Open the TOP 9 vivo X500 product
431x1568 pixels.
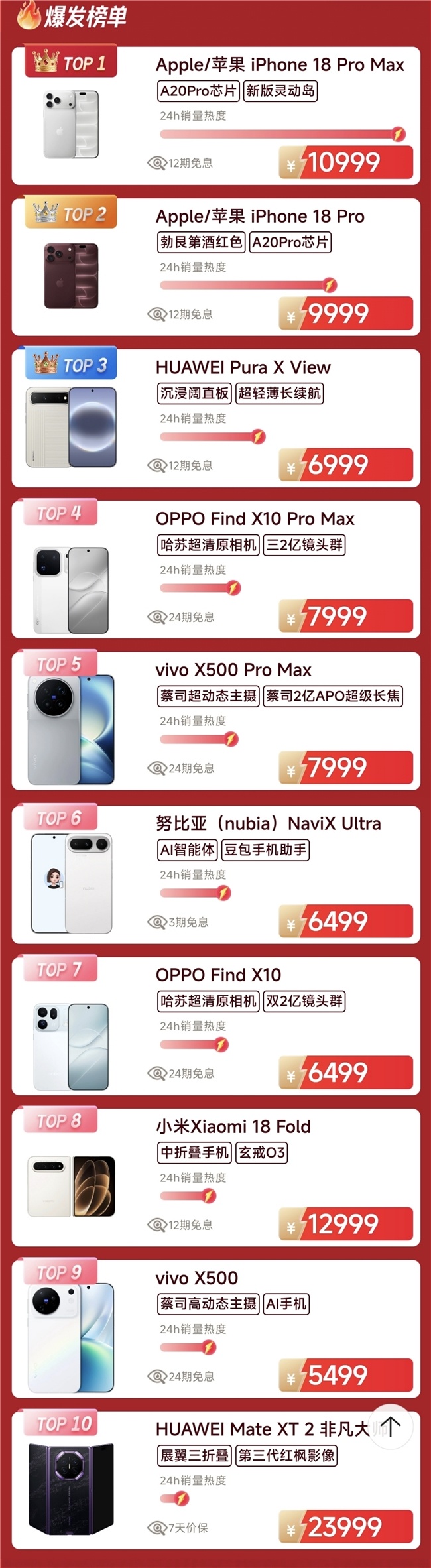[x=215, y=1329]
